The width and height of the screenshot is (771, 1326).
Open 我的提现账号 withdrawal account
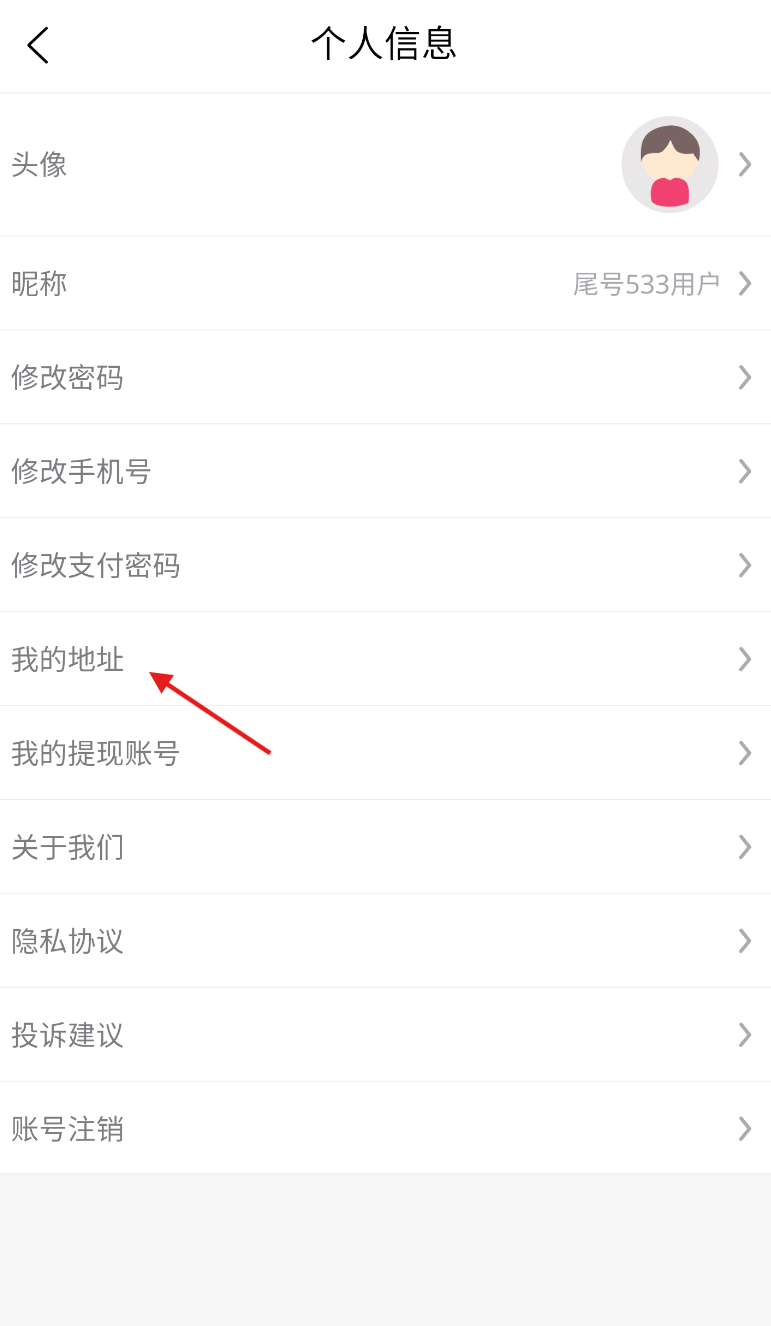385,753
